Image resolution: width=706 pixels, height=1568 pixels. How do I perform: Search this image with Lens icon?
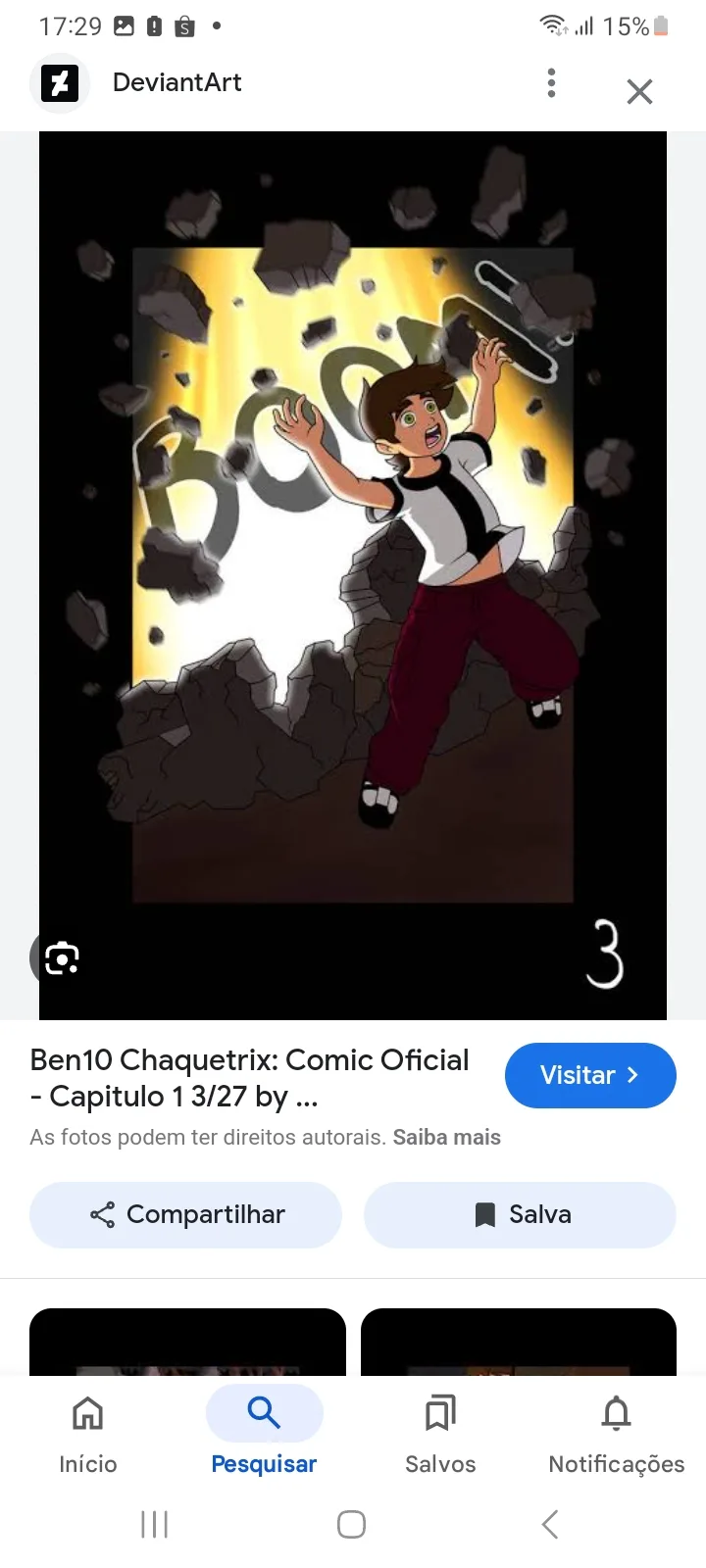61,957
